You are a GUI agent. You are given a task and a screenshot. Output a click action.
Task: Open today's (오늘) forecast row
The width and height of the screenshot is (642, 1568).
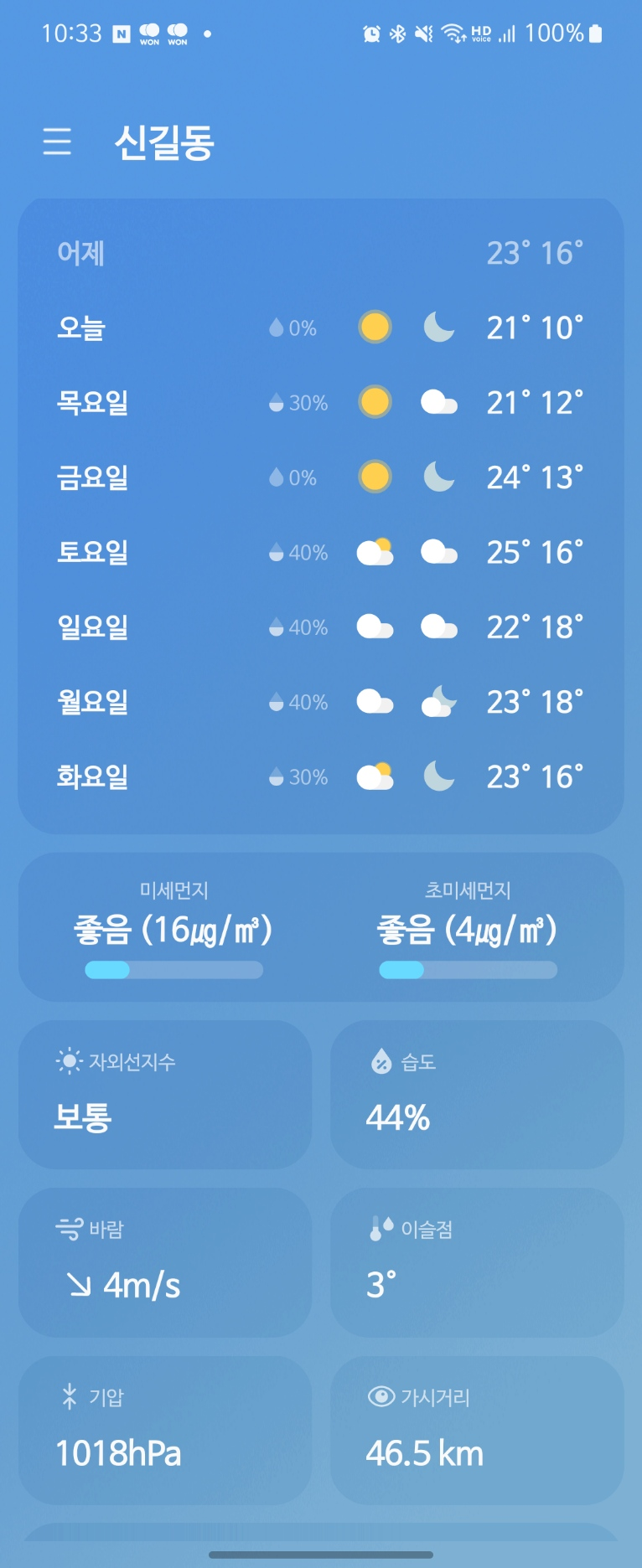320,328
